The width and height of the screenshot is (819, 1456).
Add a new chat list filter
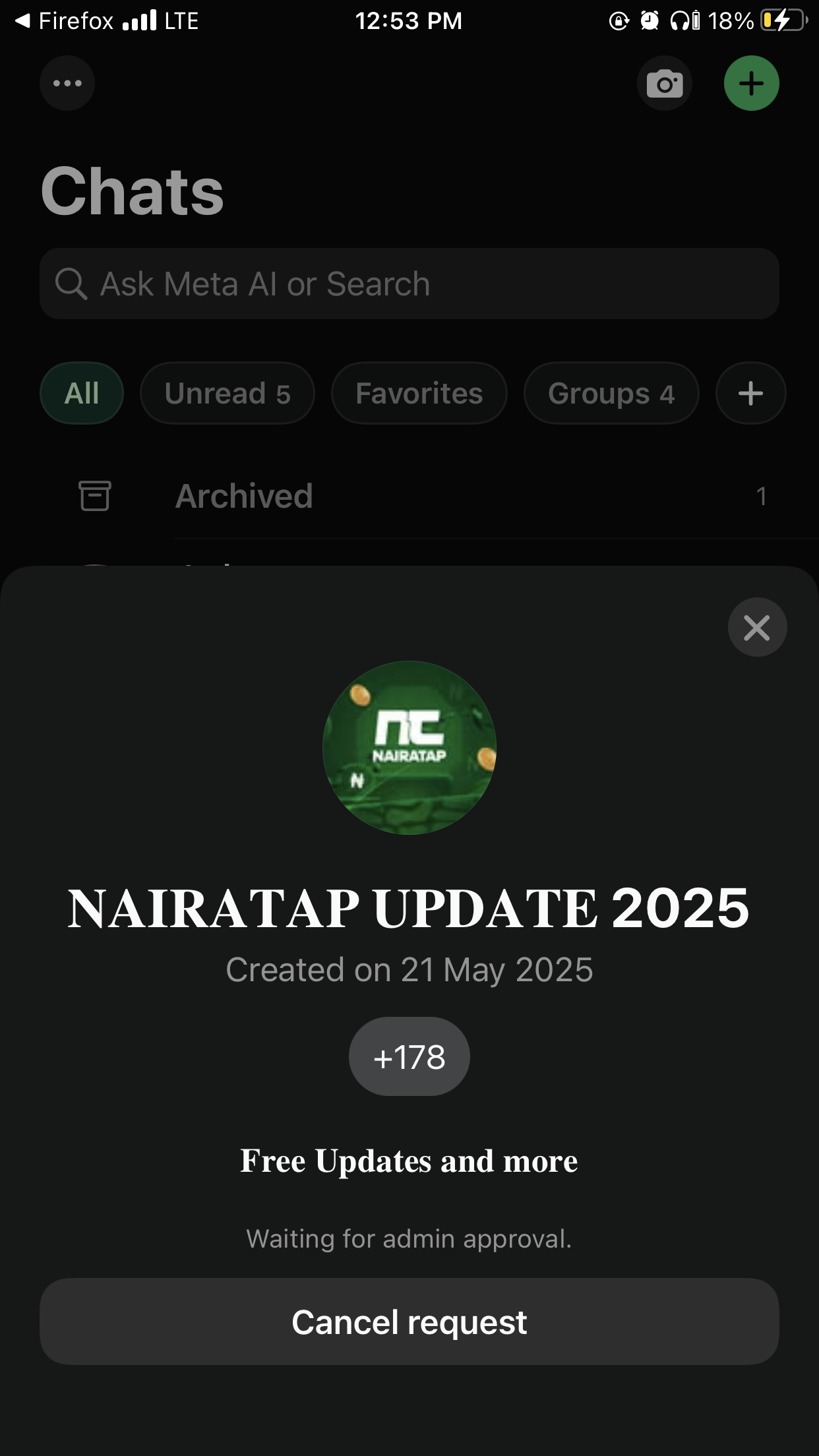pyautogui.click(x=750, y=393)
